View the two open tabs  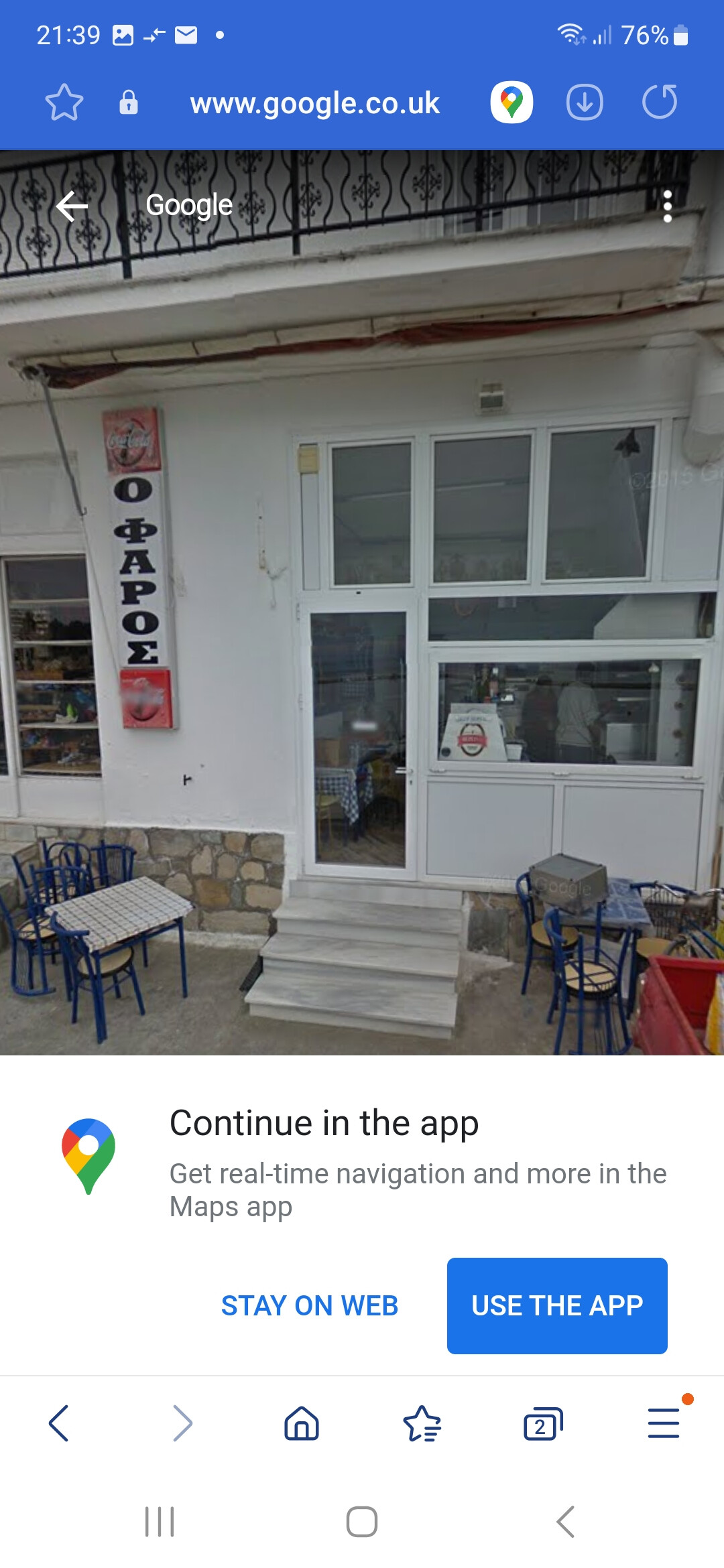tap(542, 1423)
